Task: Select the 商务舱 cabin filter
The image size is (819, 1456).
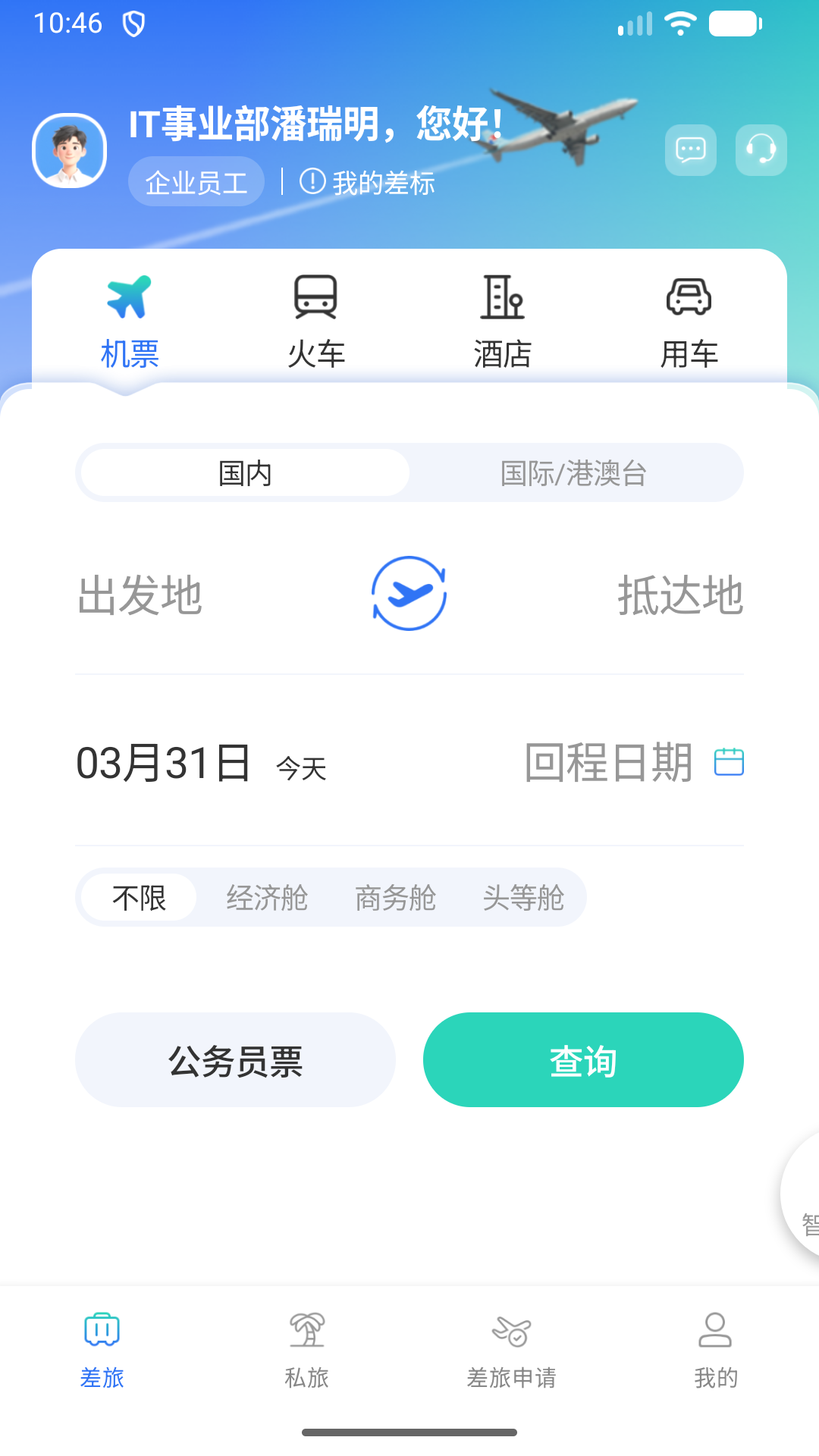Action: tap(395, 898)
